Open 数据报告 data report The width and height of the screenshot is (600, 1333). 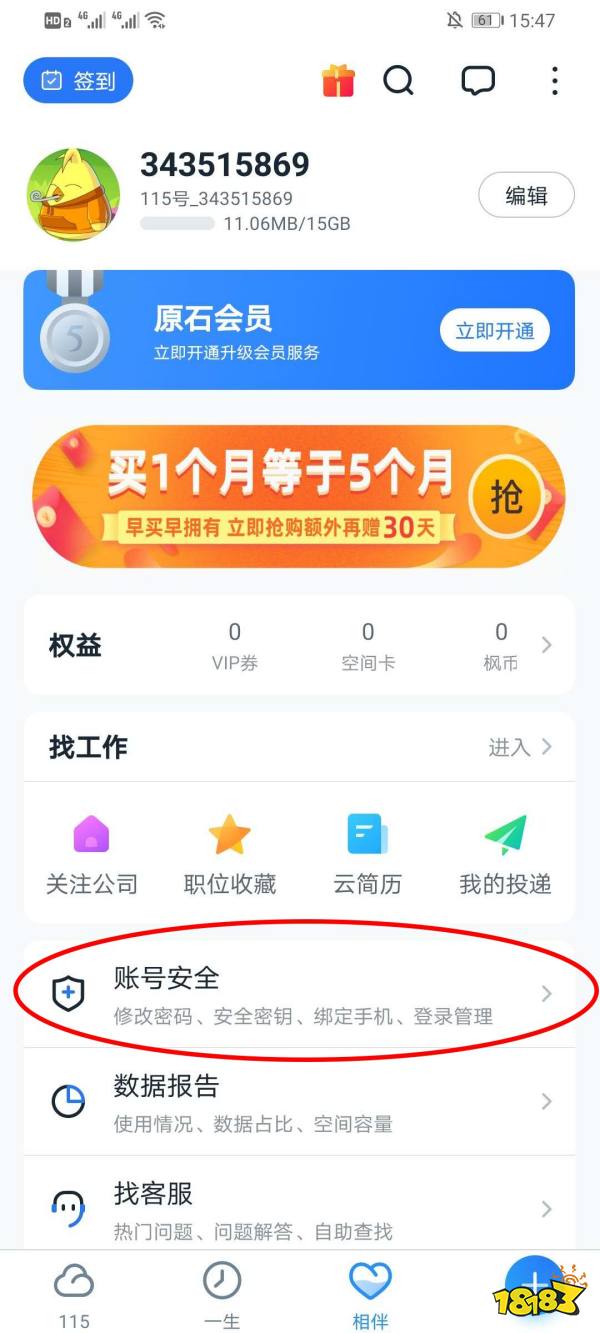click(x=298, y=1102)
